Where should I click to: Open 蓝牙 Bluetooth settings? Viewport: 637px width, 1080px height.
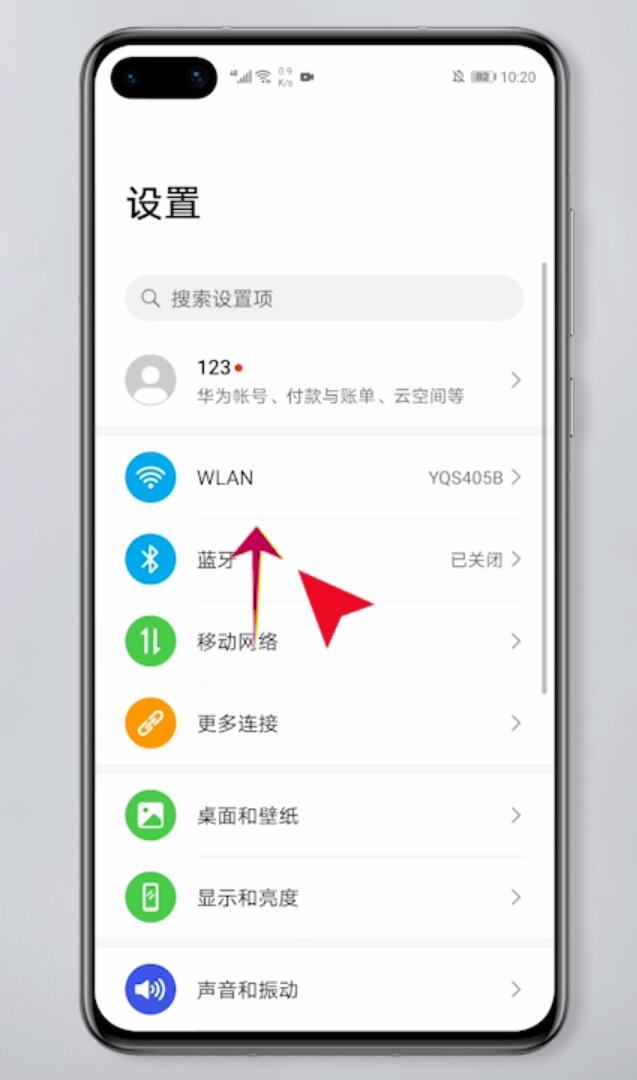(324, 559)
